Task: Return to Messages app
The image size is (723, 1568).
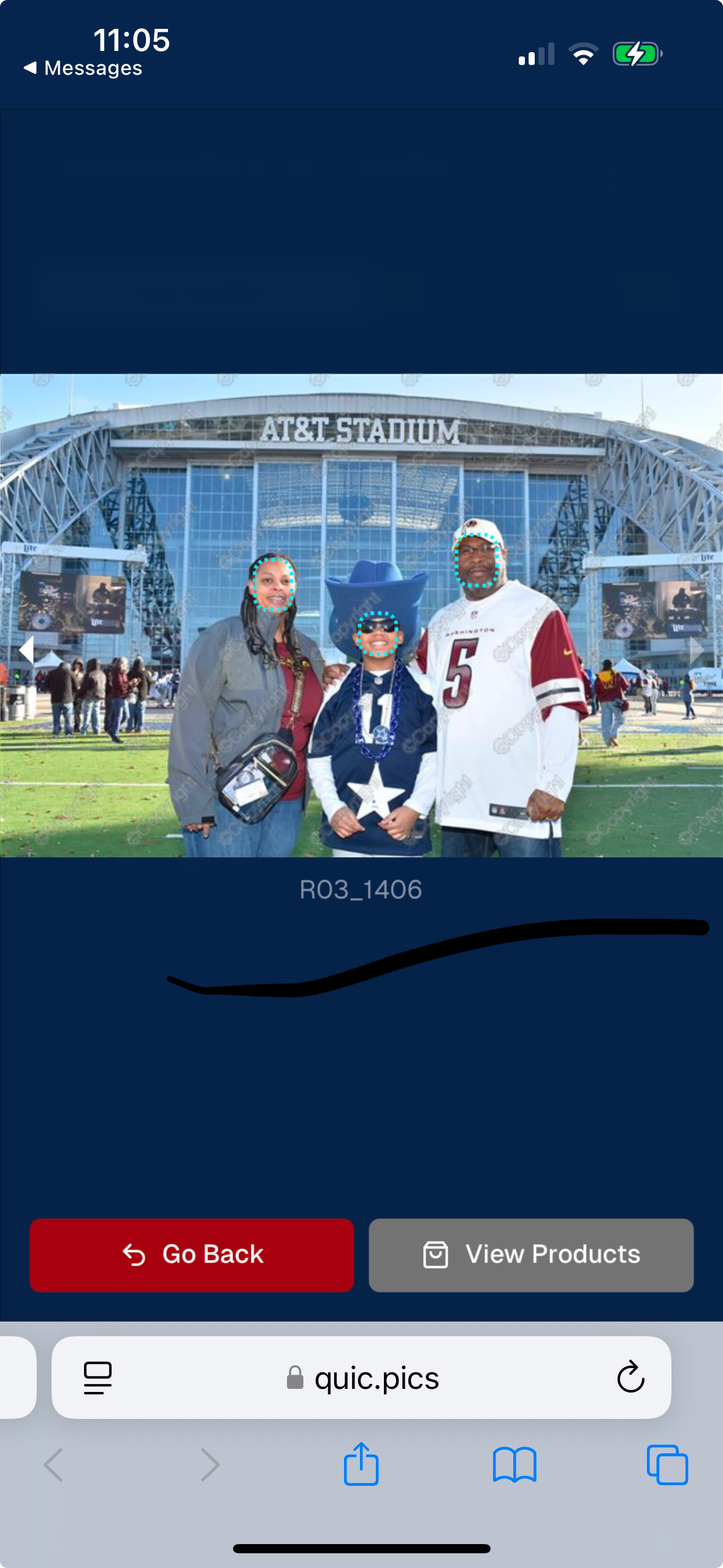Action: tap(83, 68)
